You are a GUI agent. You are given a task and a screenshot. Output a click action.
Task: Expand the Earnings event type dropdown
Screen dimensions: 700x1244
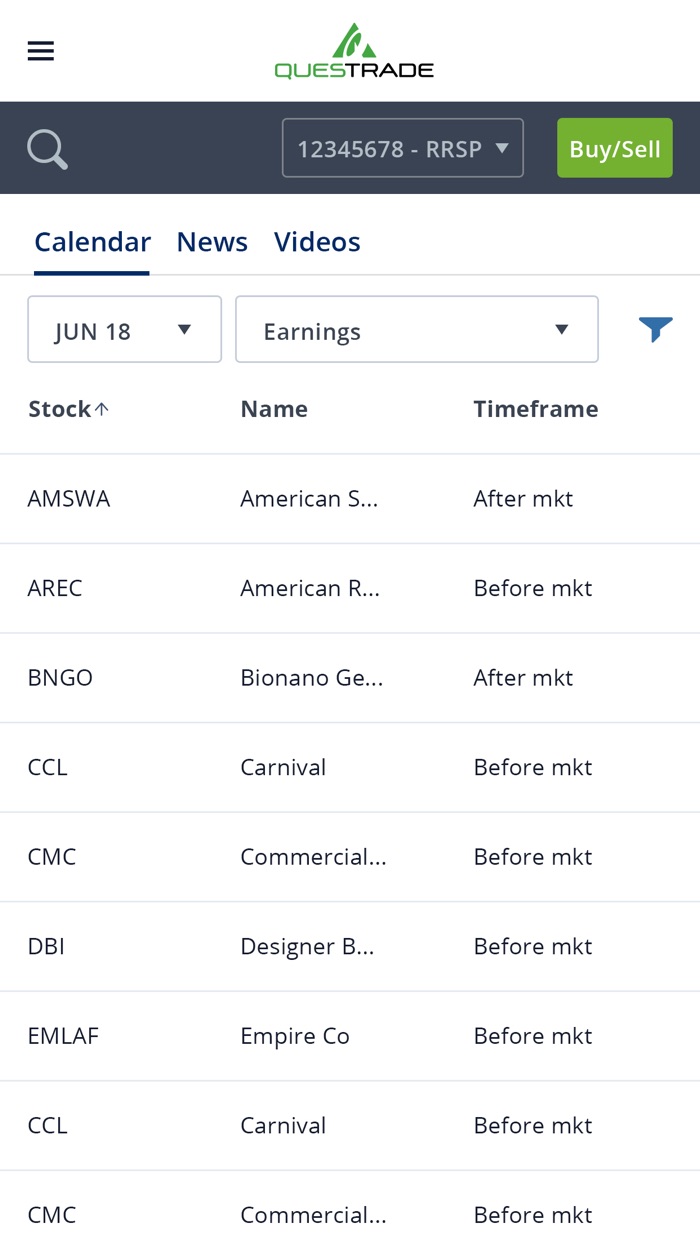pyautogui.click(x=416, y=330)
